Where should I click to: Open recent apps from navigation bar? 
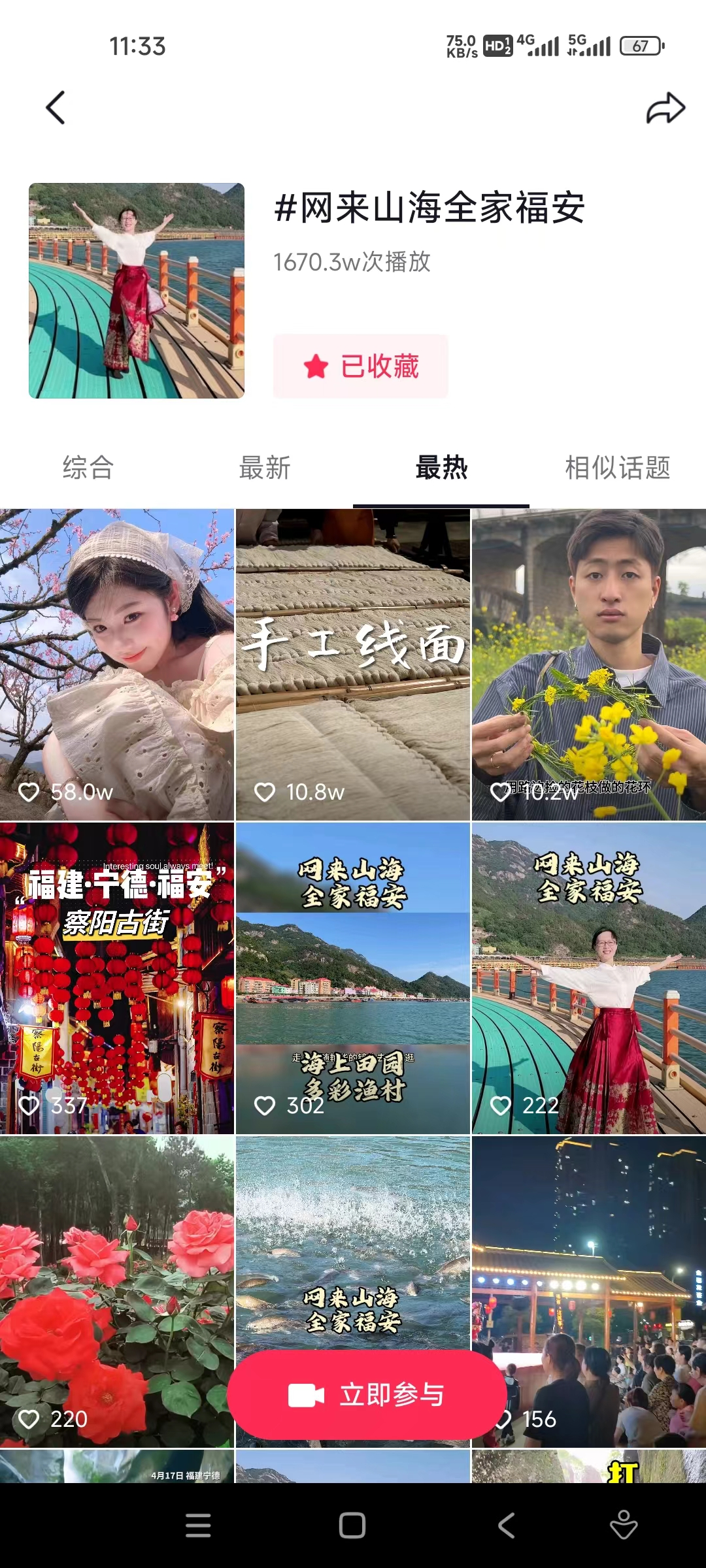click(x=198, y=1526)
